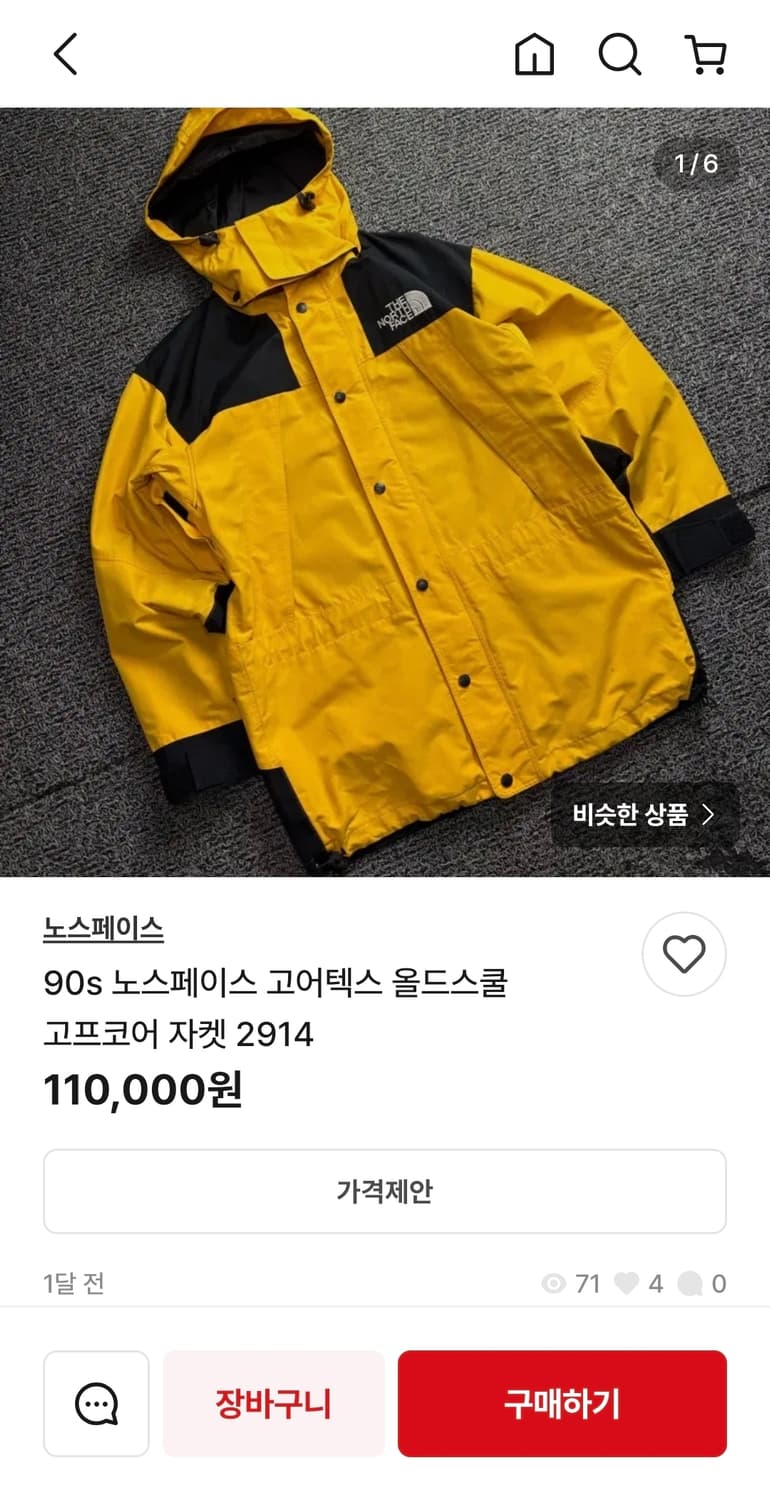
Task: Expand 비슷한 상품 similar products with the chevron
Action: pyautogui.click(x=645, y=816)
